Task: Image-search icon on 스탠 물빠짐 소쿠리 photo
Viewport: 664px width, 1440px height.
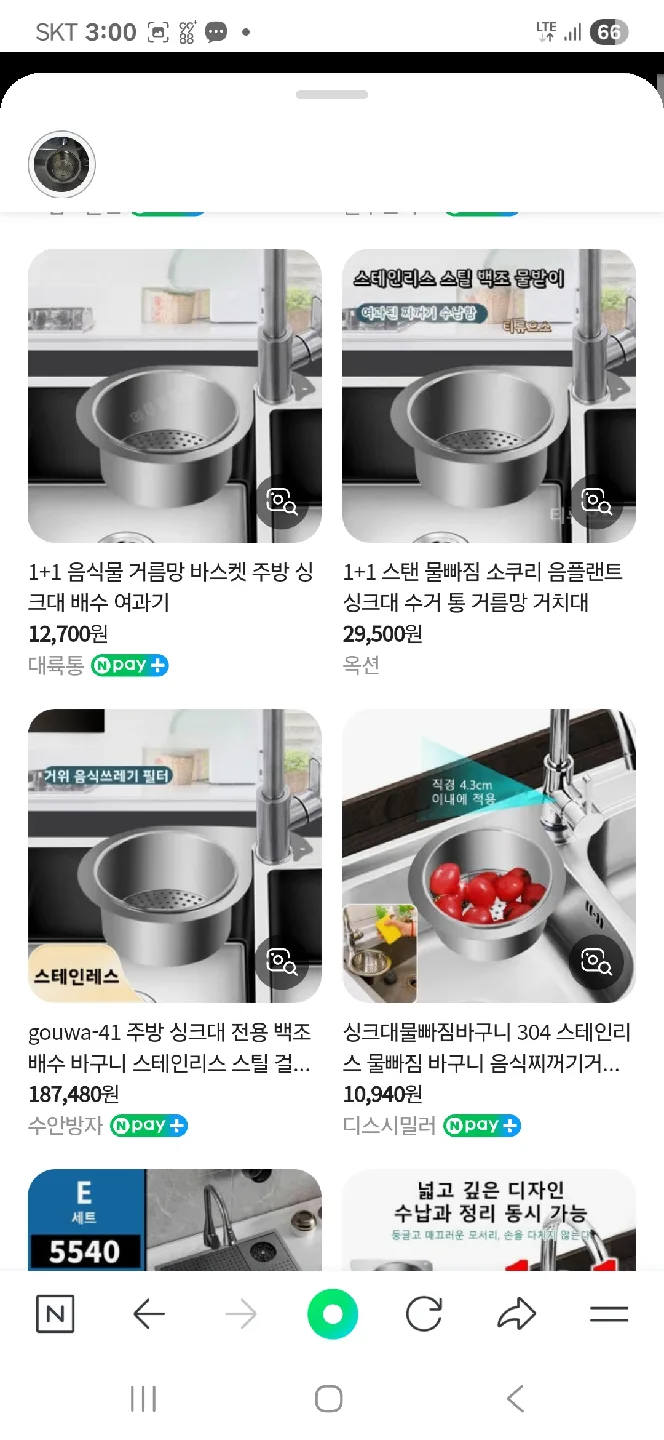Action: pos(597,503)
